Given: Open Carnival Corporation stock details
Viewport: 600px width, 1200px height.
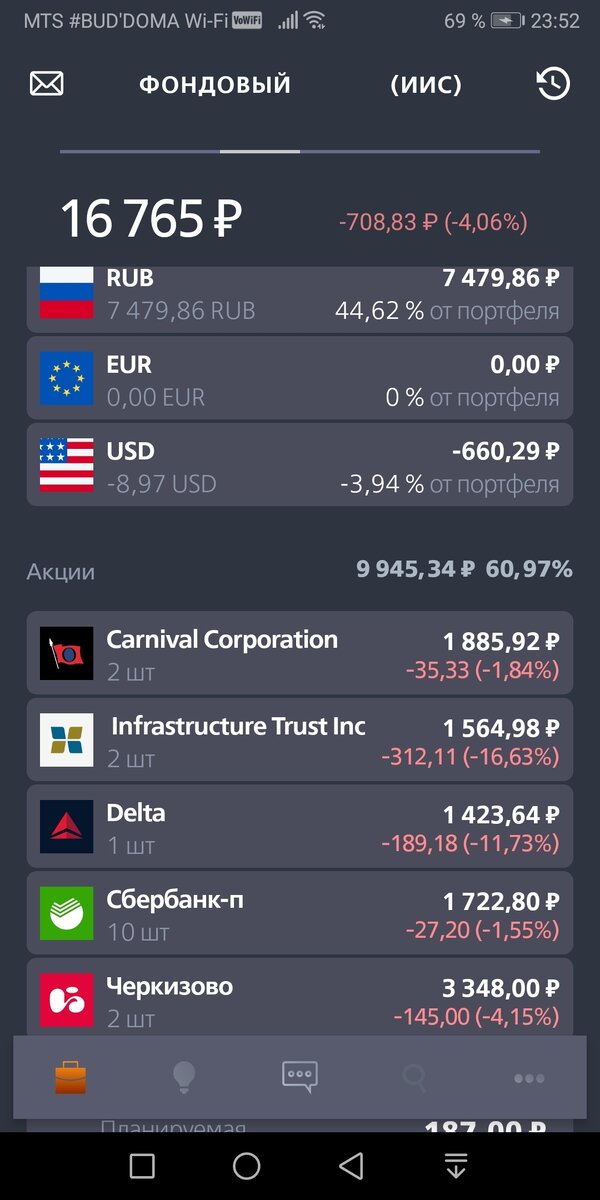Looking at the screenshot, I should point(300,653).
